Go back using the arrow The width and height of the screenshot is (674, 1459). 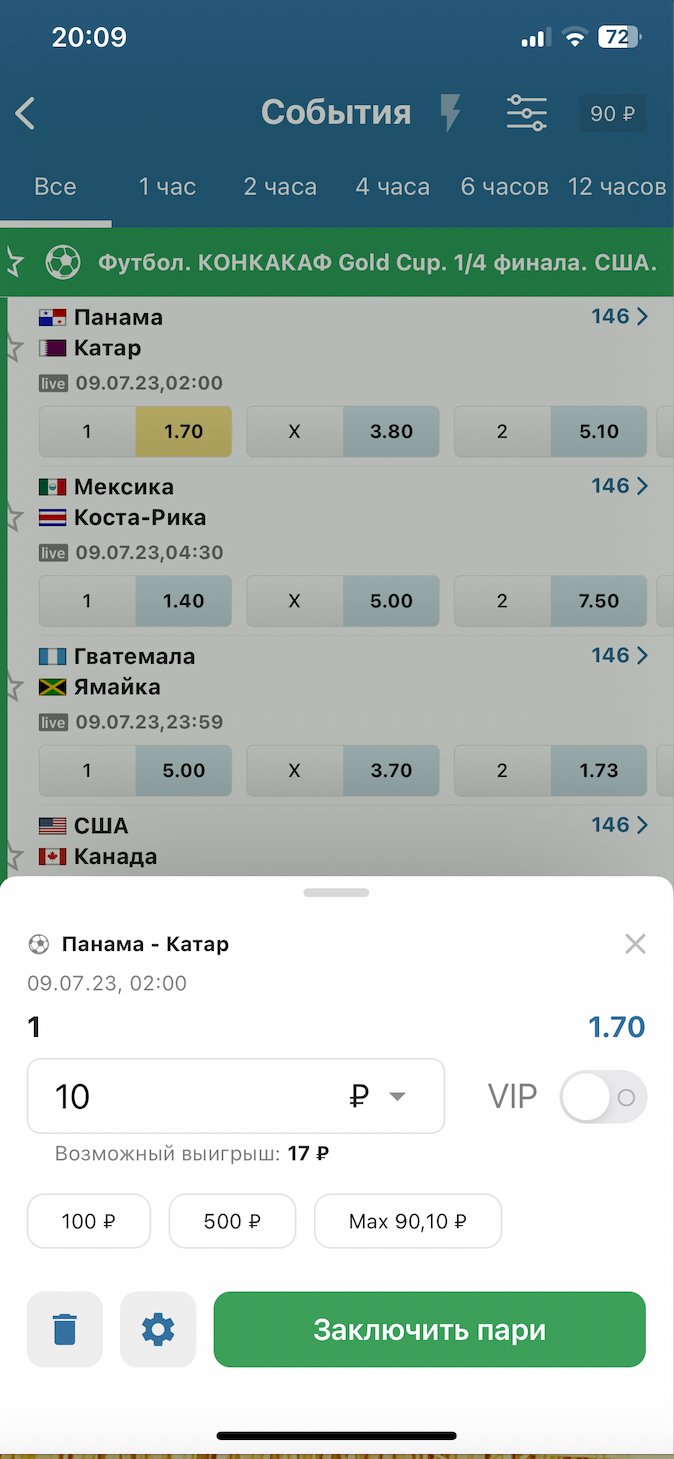(26, 113)
